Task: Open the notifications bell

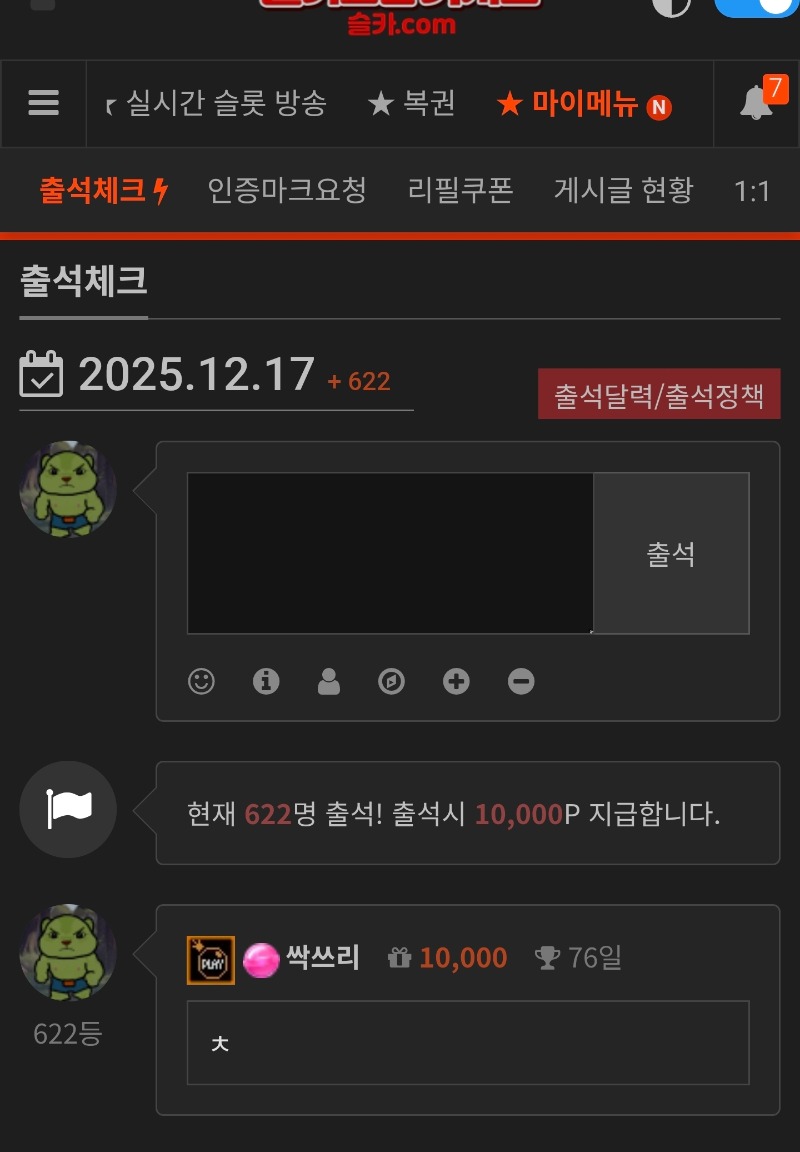Action: pyautogui.click(x=757, y=103)
